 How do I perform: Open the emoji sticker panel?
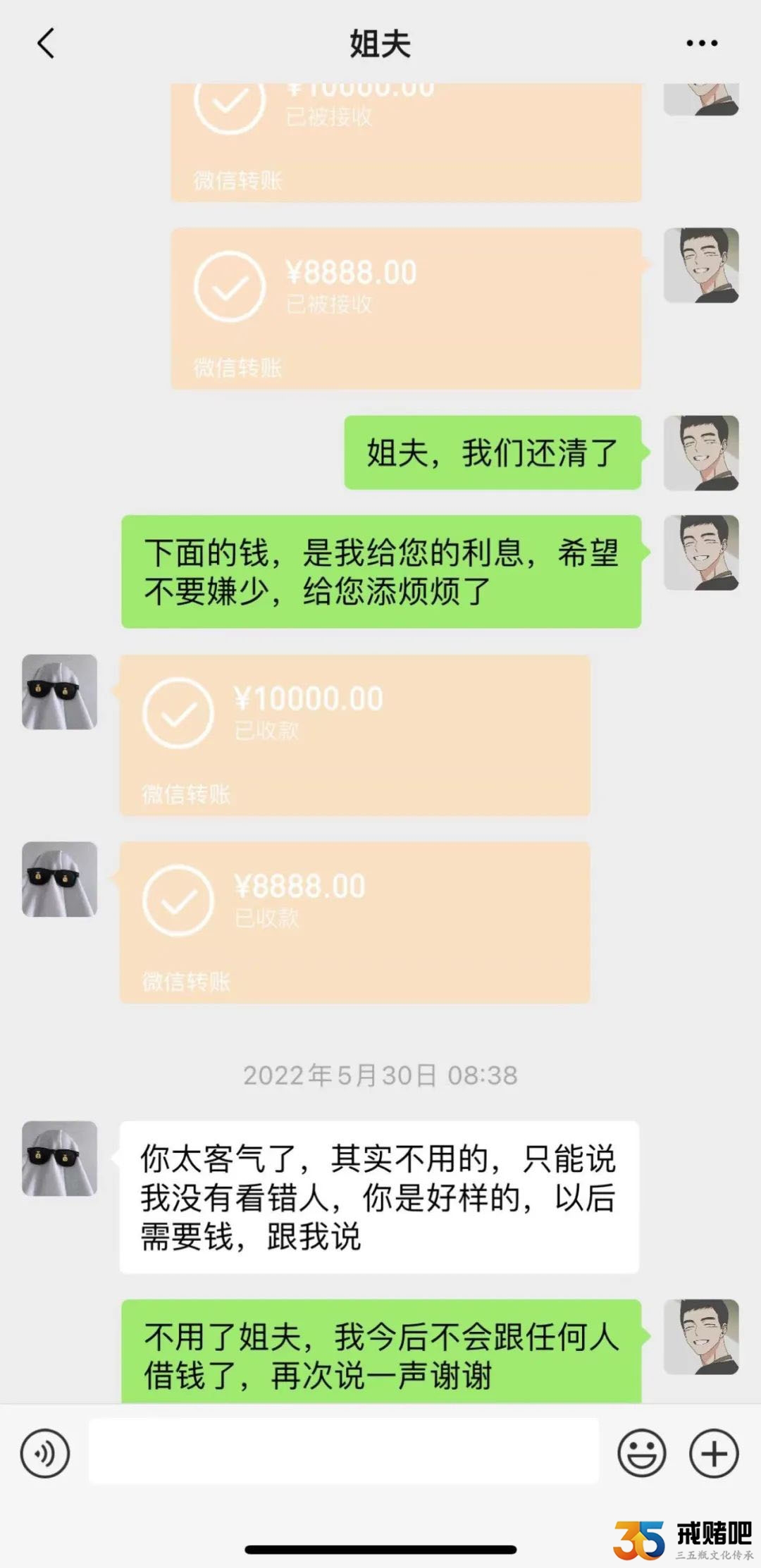[641, 1453]
